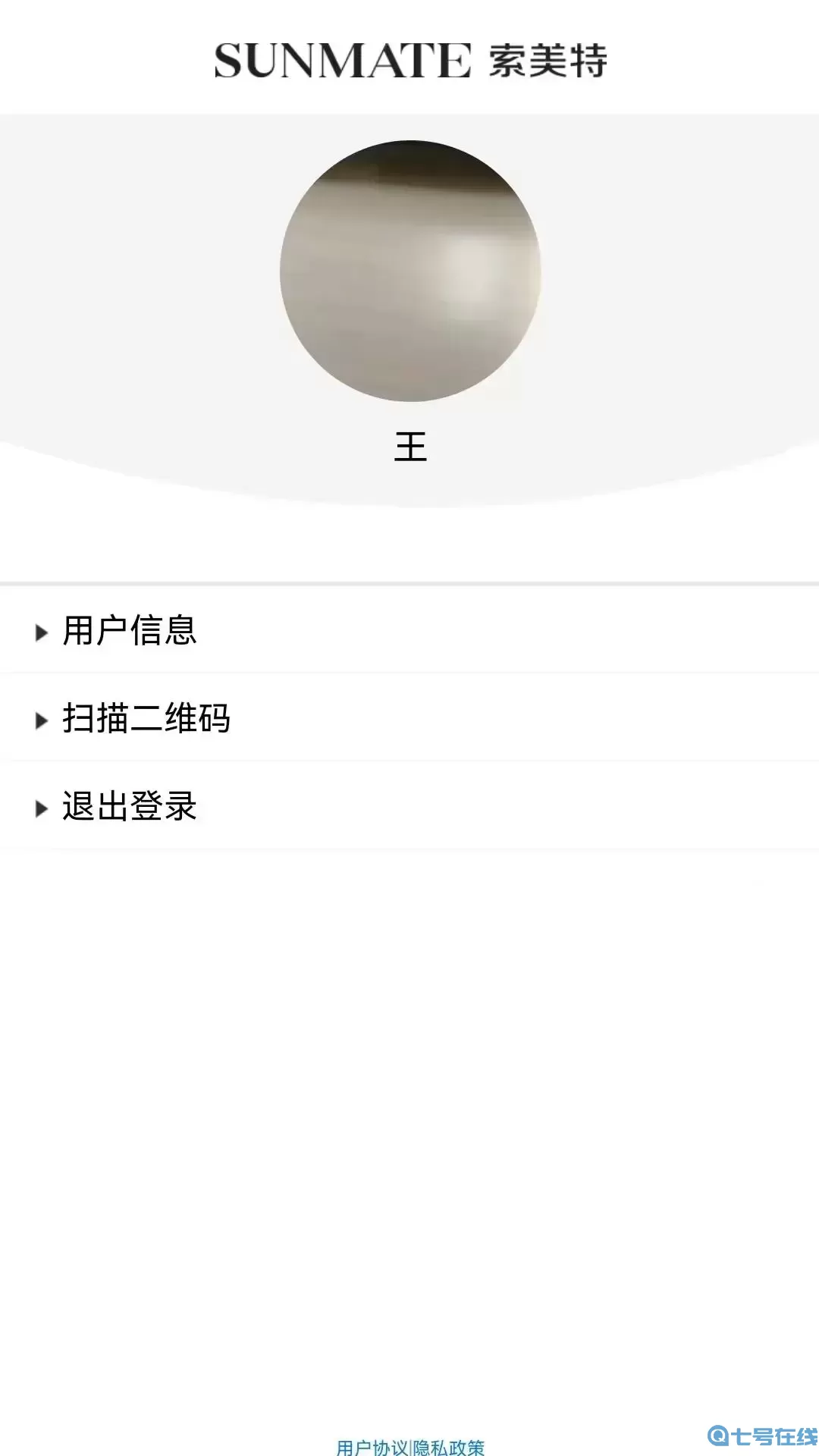This screenshot has width=819, height=1456.
Task: Expand the 退出登录 disclosure triangle
Action: point(41,807)
